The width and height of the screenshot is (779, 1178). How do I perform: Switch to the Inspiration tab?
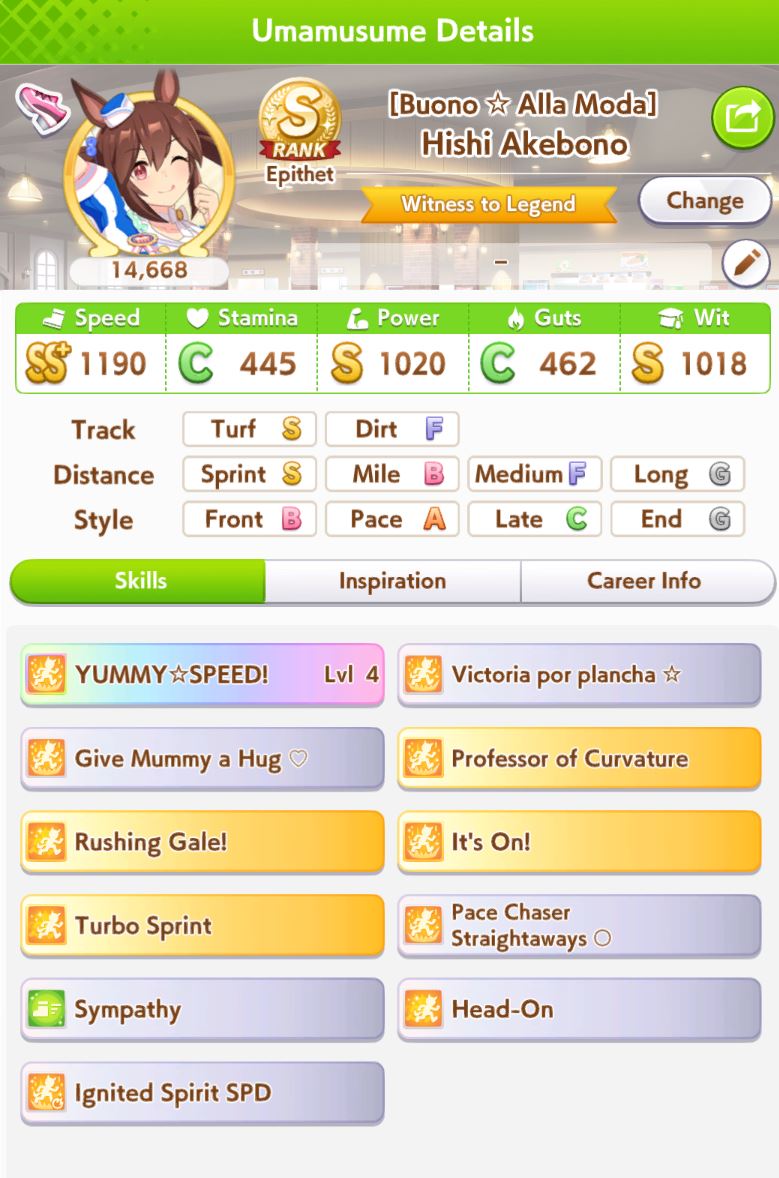point(392,581)
